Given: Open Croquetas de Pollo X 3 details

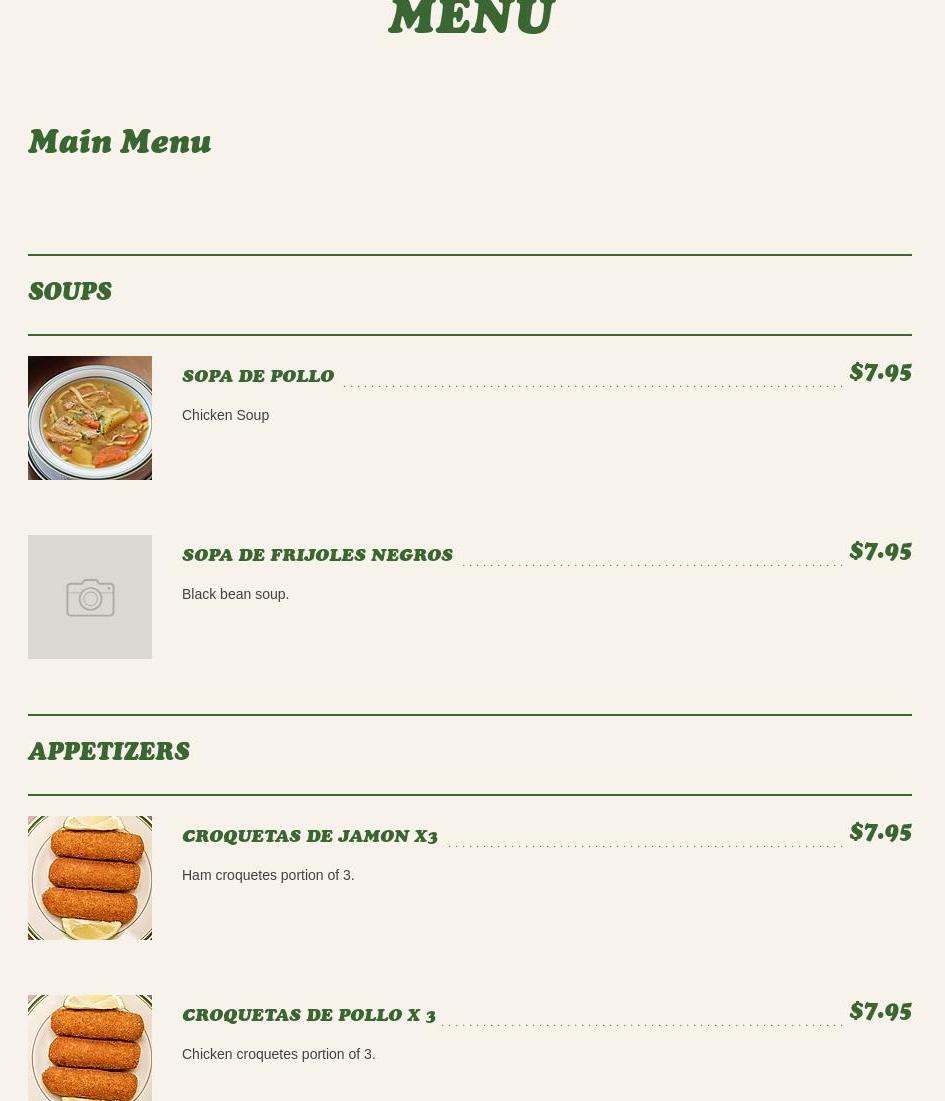Looking at the screenshot, I should (x=309, y=1016).
